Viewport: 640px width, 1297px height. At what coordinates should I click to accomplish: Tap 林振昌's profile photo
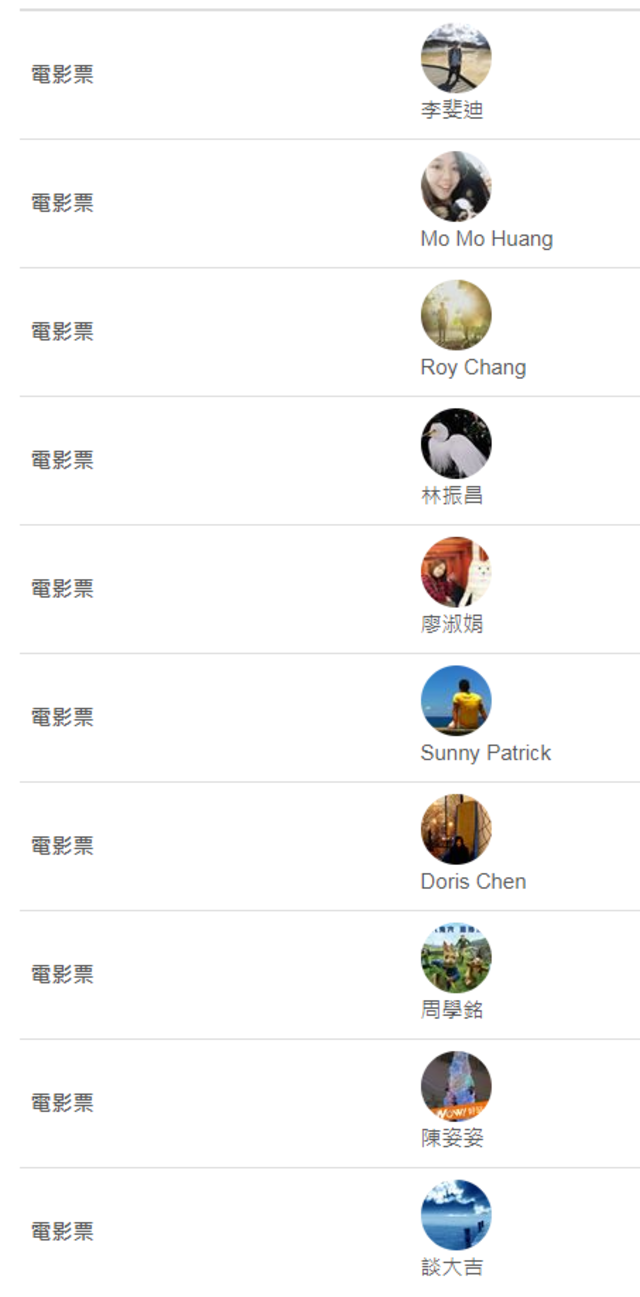[x=456, y=443]
